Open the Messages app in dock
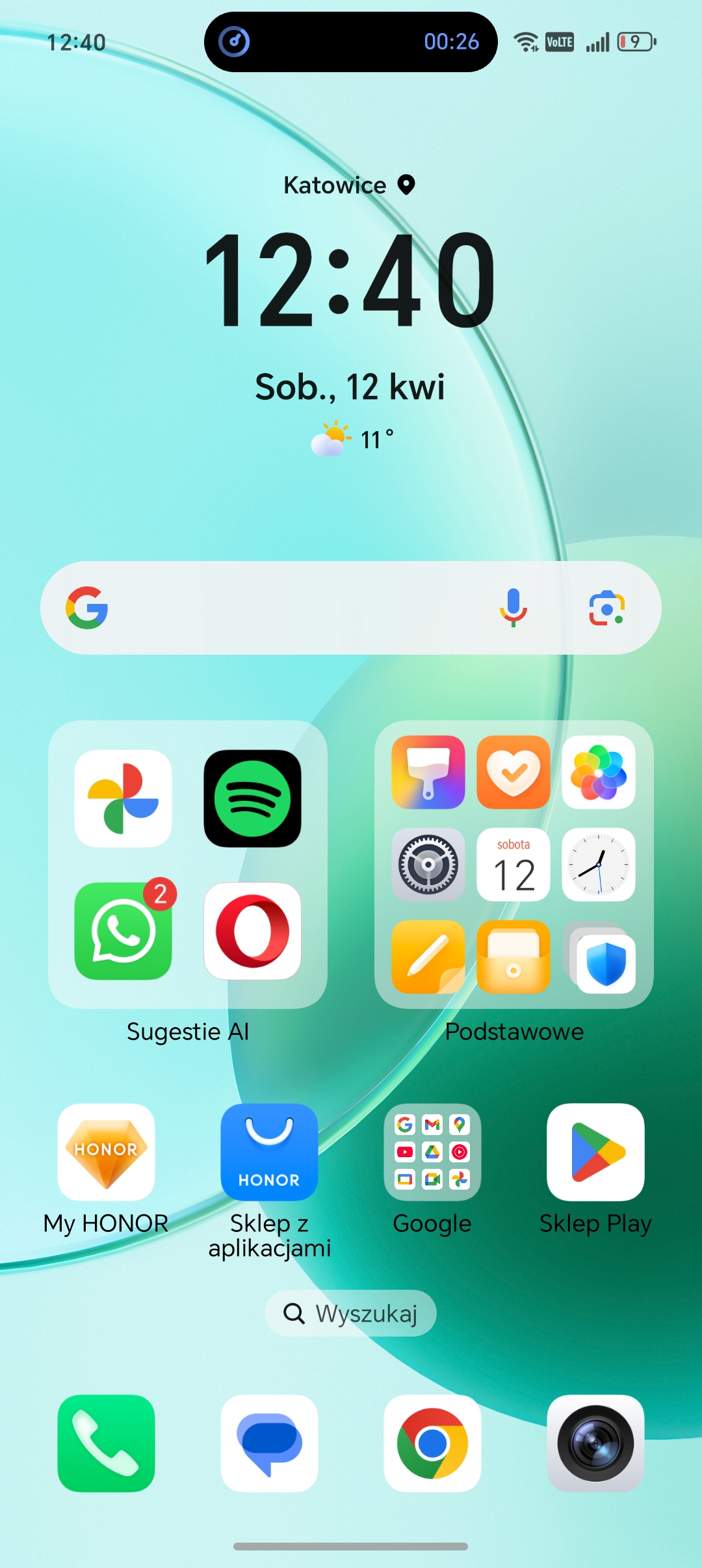702x1568 pixels. coord(269,1443)
